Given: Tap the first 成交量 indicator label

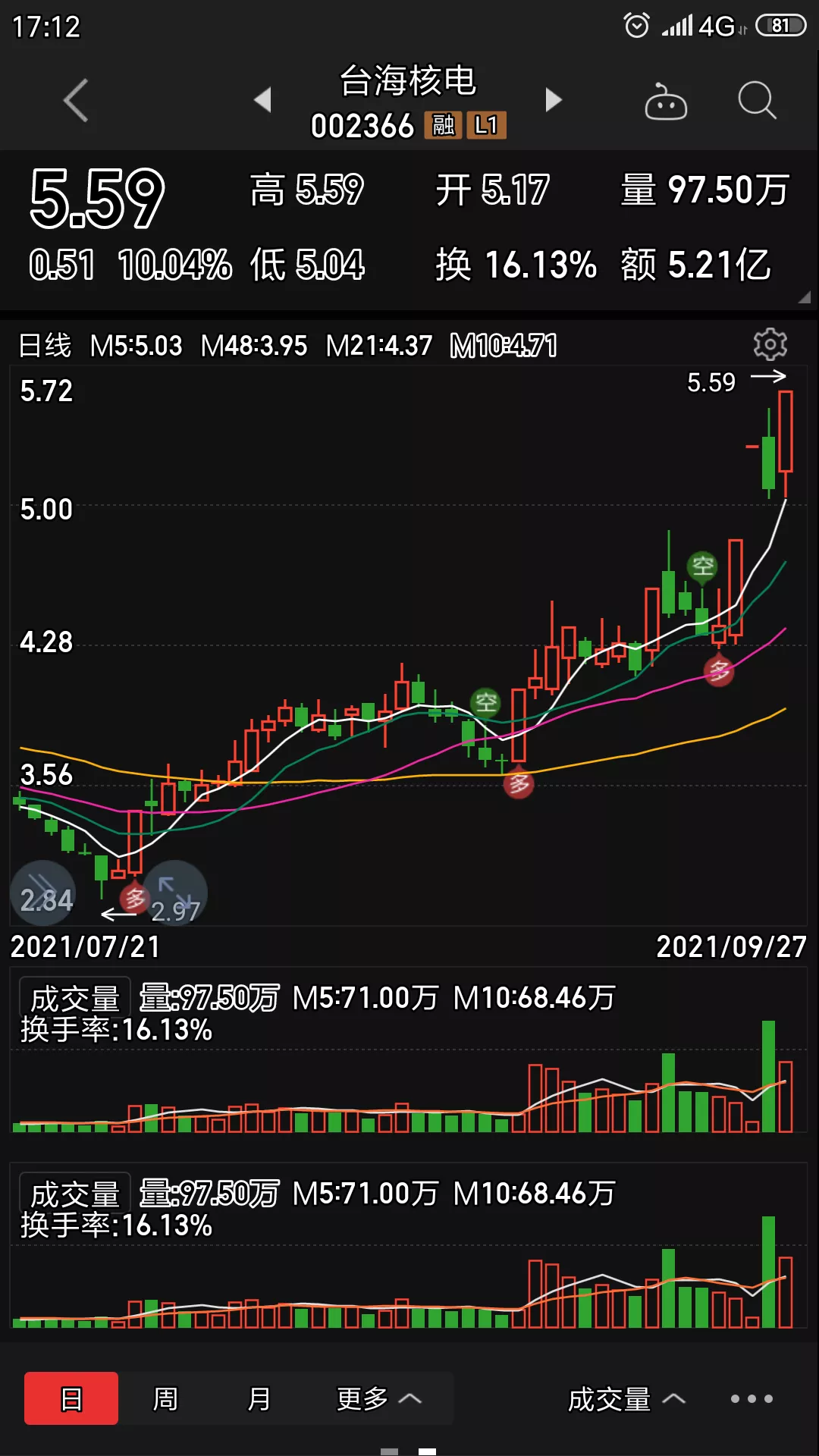Looking at the screenshot, I should click(75, 997).
